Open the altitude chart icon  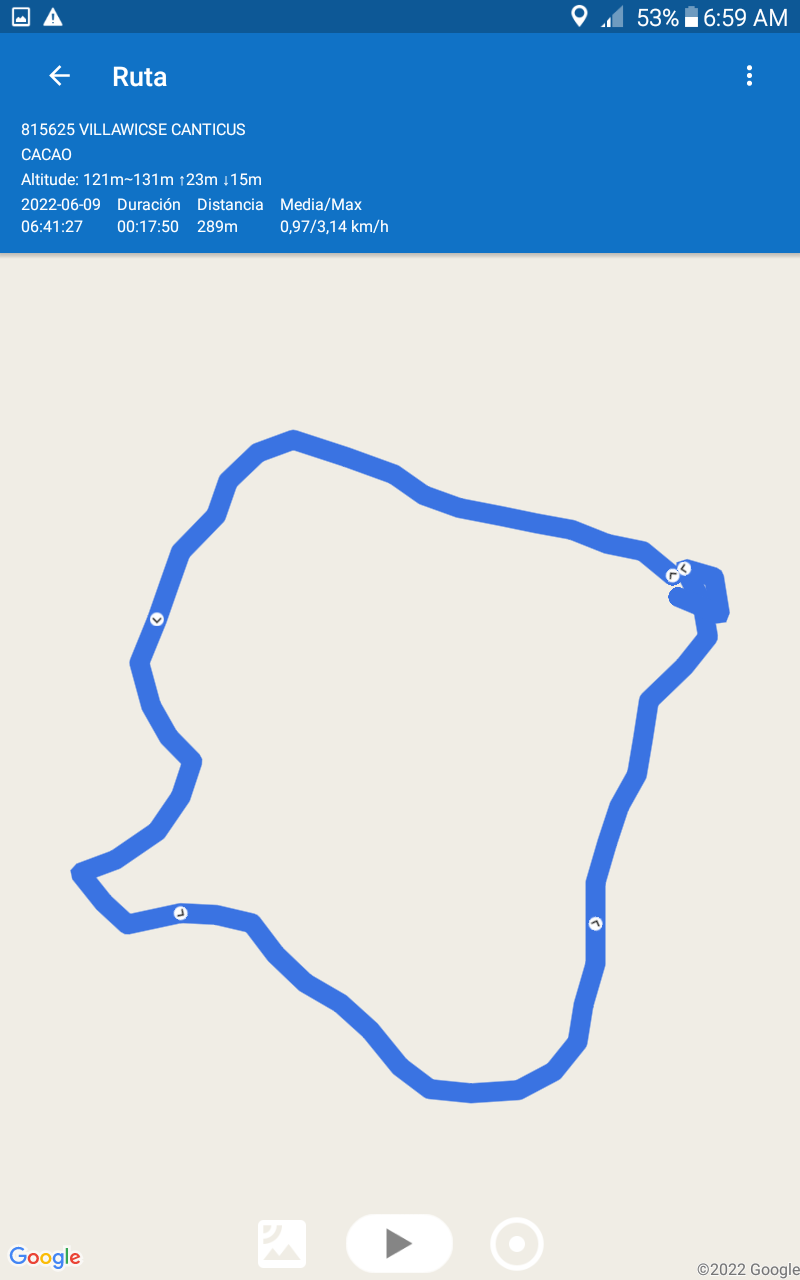282,1244
